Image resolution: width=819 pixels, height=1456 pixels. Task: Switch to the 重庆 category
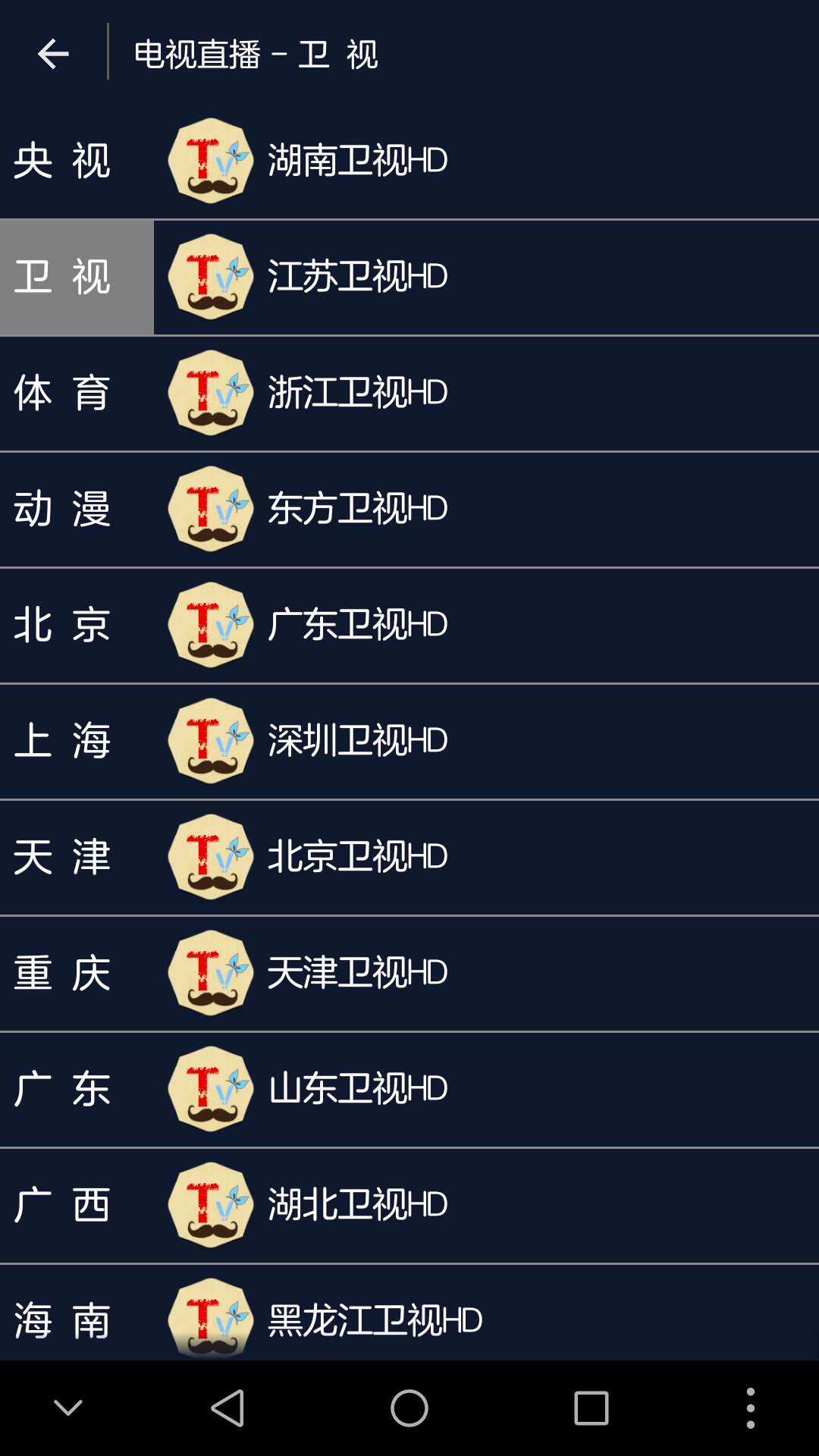[x=77, y=974]
